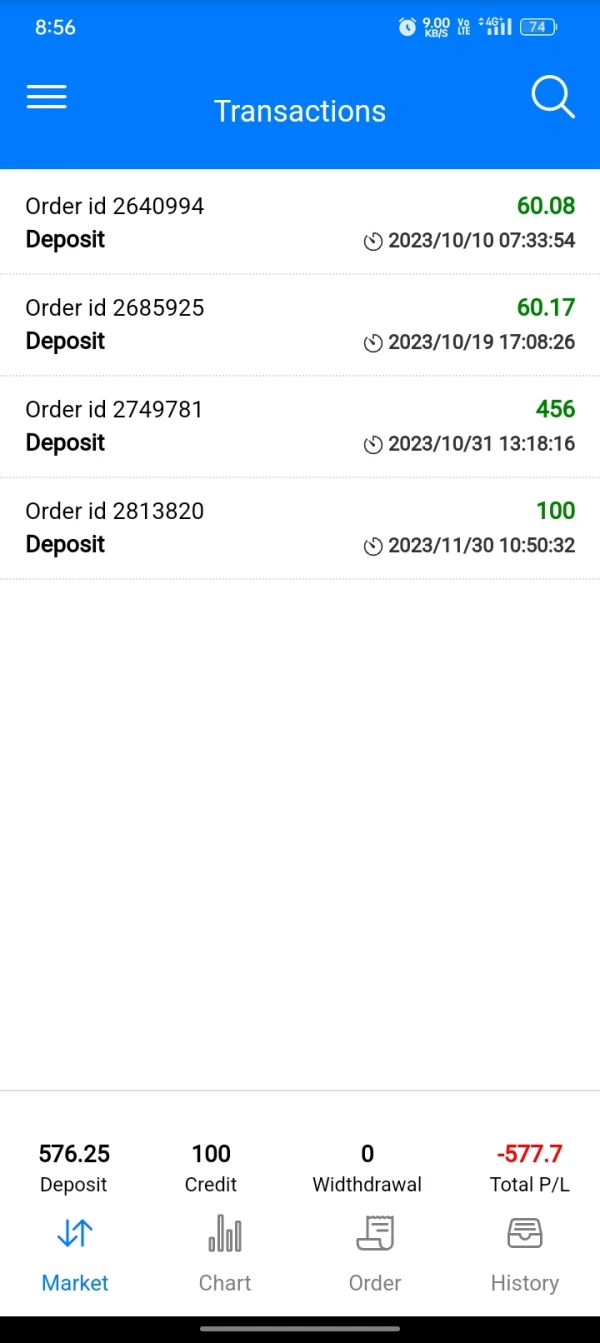Open deposit with Order id 2640994
600x1343 pixels.
pos(300,222)
